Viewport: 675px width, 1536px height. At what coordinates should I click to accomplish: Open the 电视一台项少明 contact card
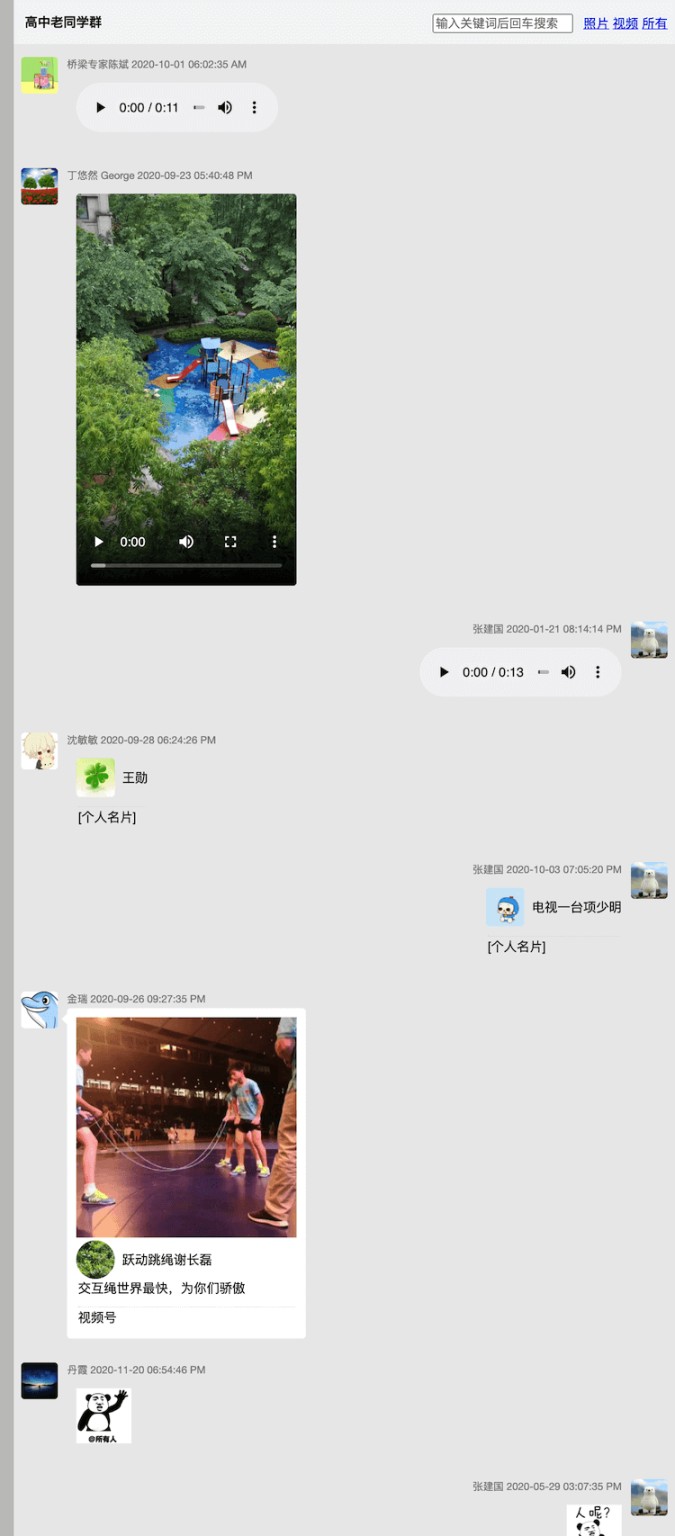click(553, 908)
